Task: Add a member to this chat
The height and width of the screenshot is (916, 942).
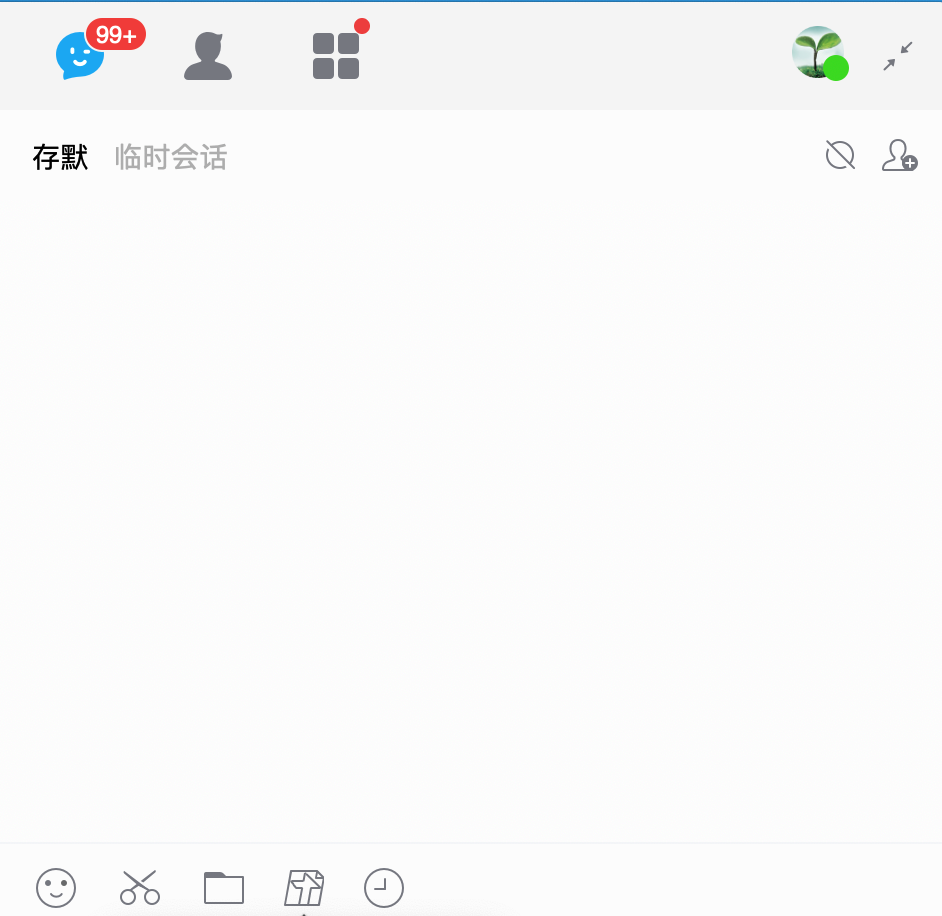Action: tap(899, 155)
